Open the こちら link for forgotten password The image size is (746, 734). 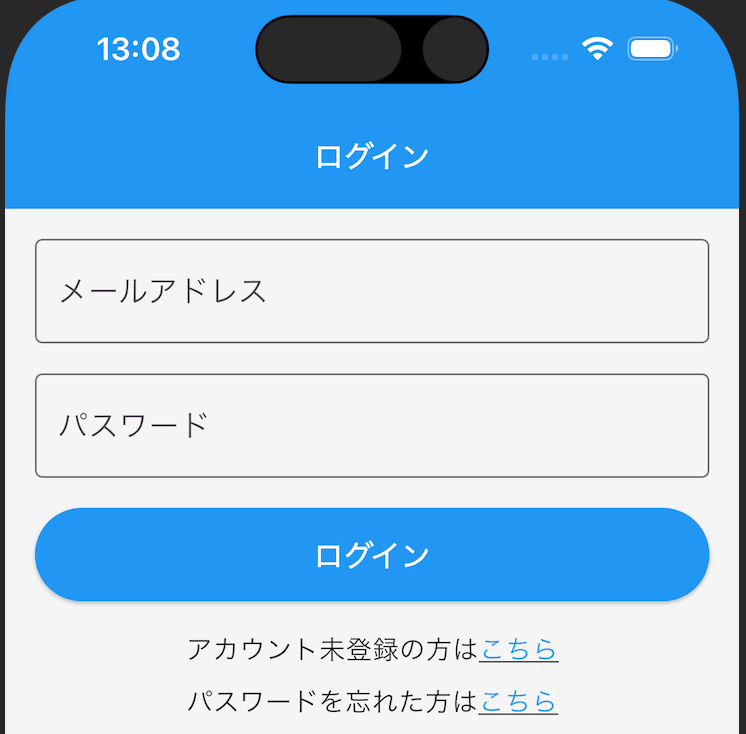click(x=518, y=702)
